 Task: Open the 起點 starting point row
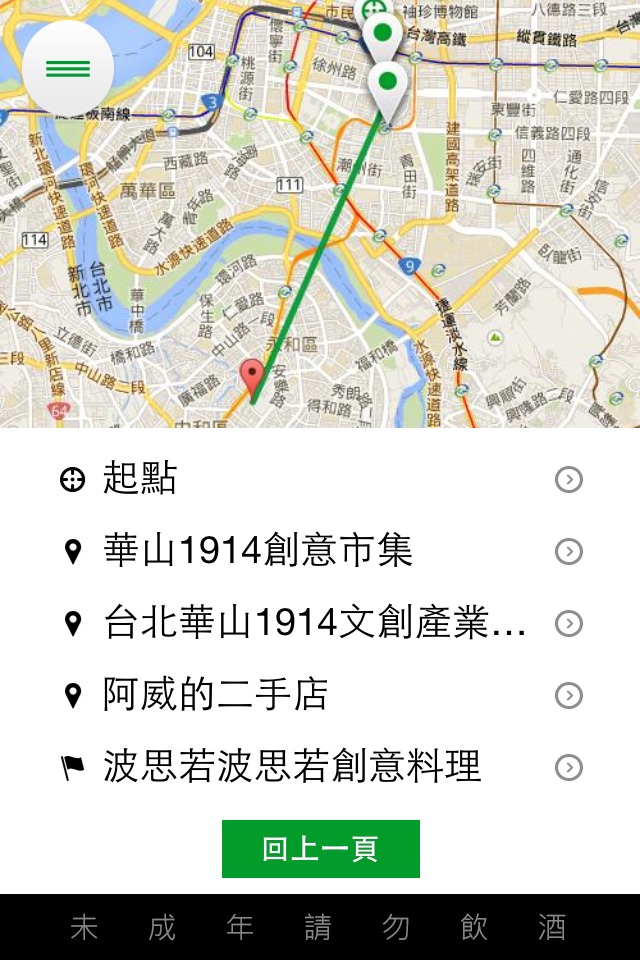pyautogui.click(x=320, y=480)
